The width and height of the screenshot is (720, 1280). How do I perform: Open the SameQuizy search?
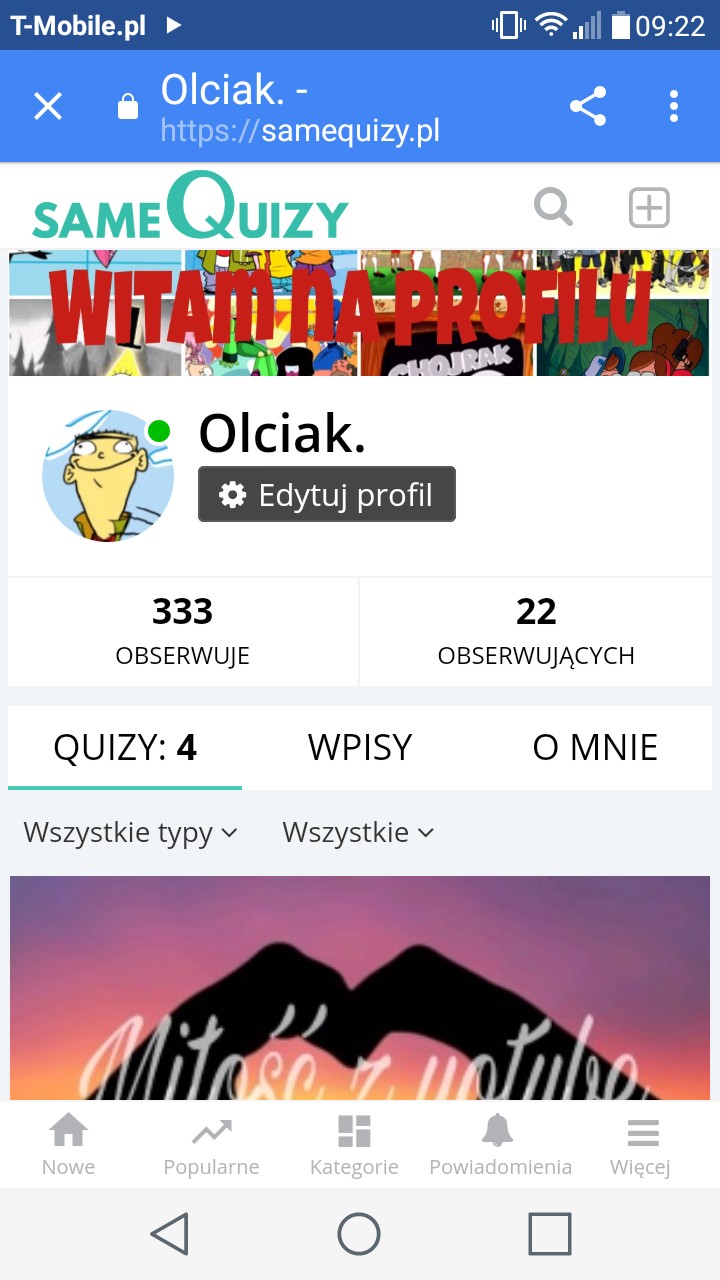coord(553,208)
